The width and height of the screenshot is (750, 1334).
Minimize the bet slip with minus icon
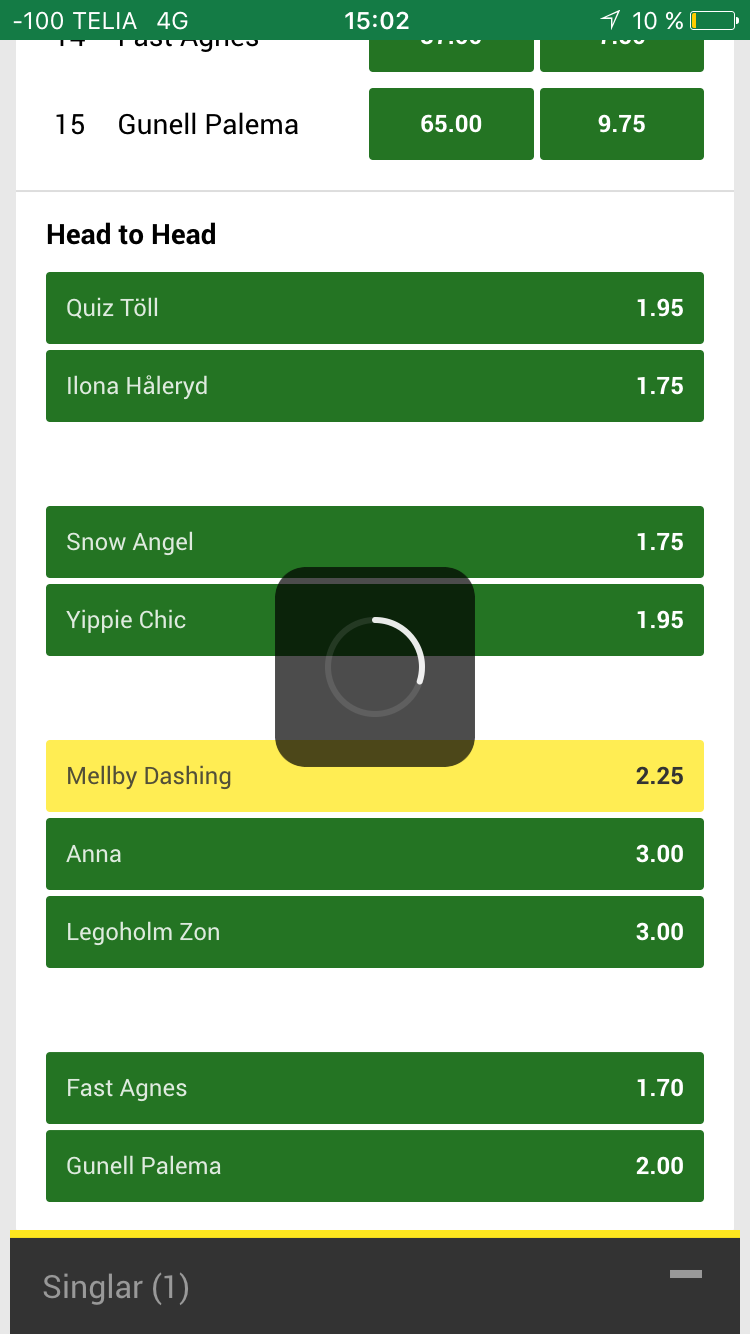pos(686,1274)
